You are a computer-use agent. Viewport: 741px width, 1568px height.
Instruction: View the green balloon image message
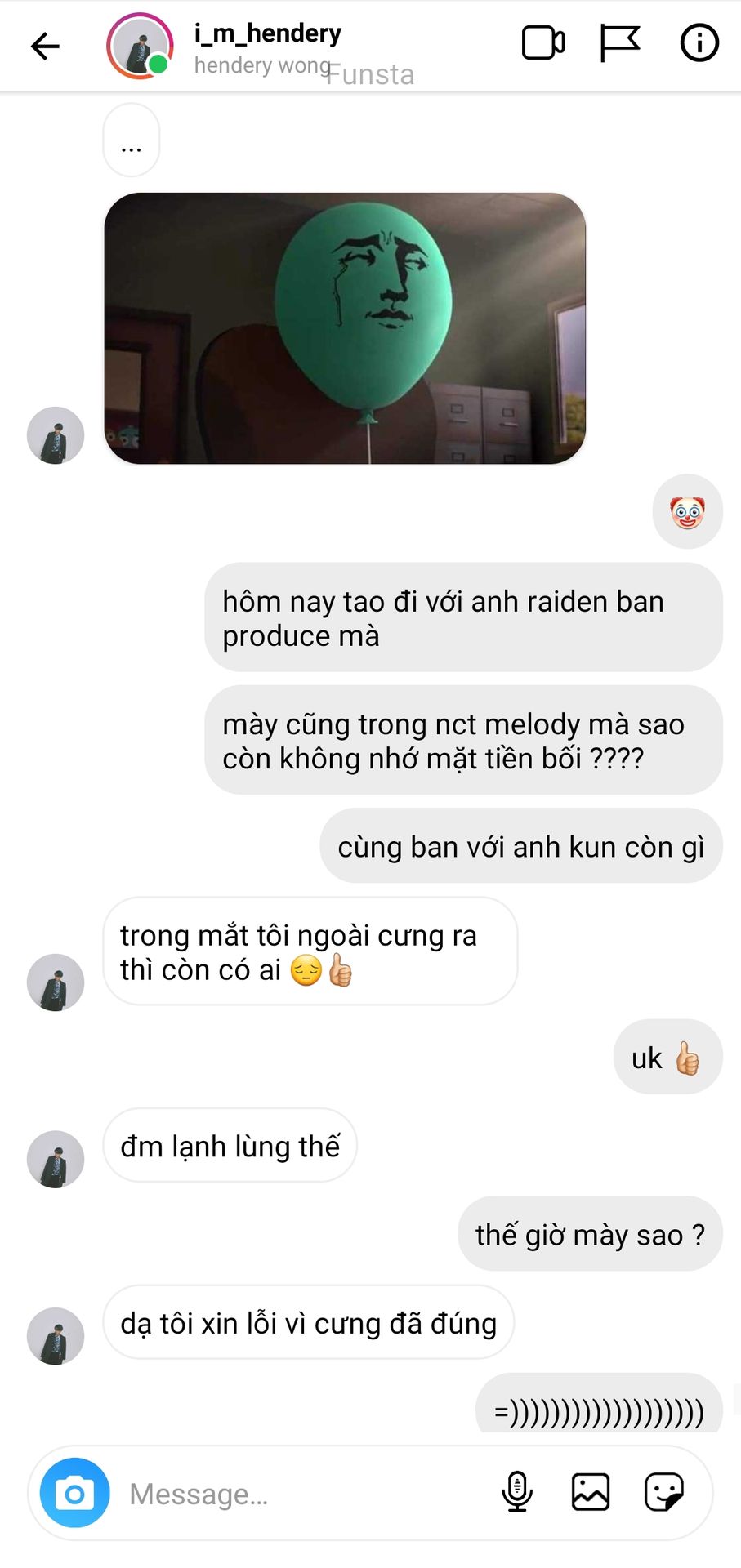click(345, 328)
